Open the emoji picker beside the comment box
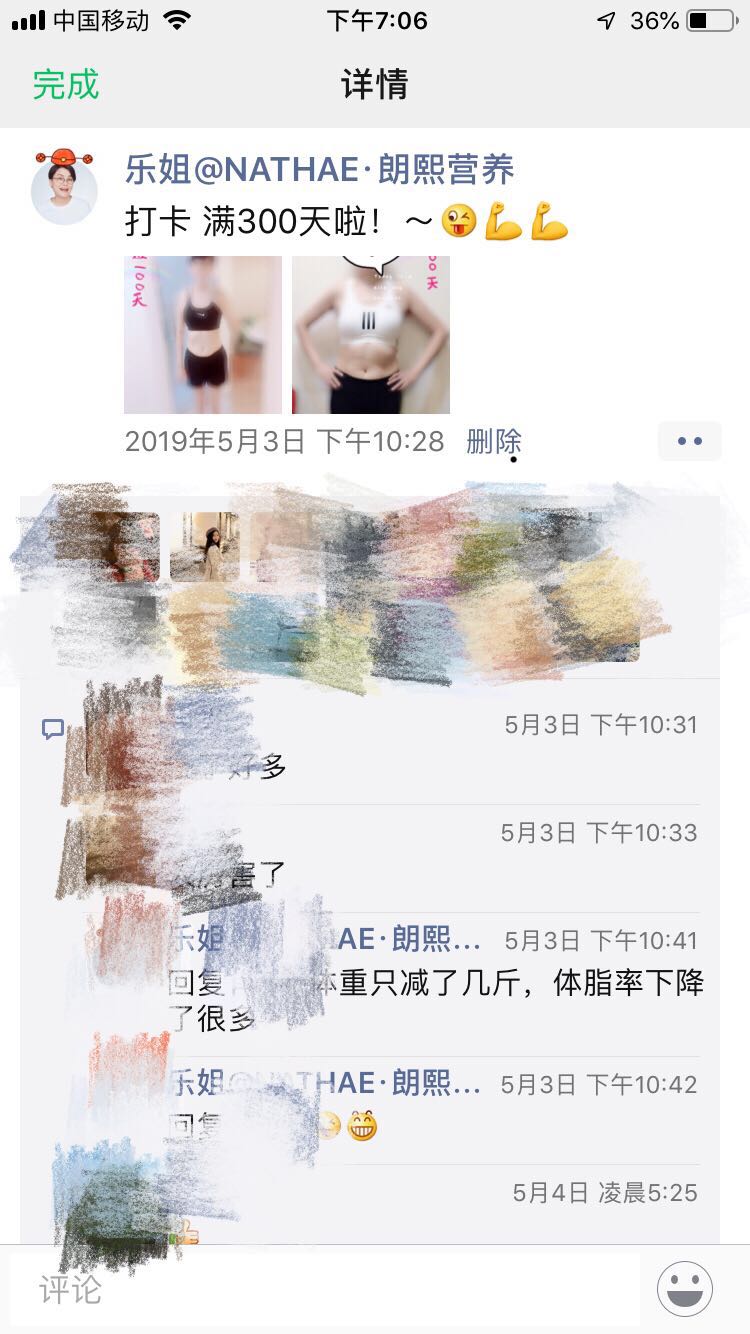750x1334 pixels. [685, 1289]
